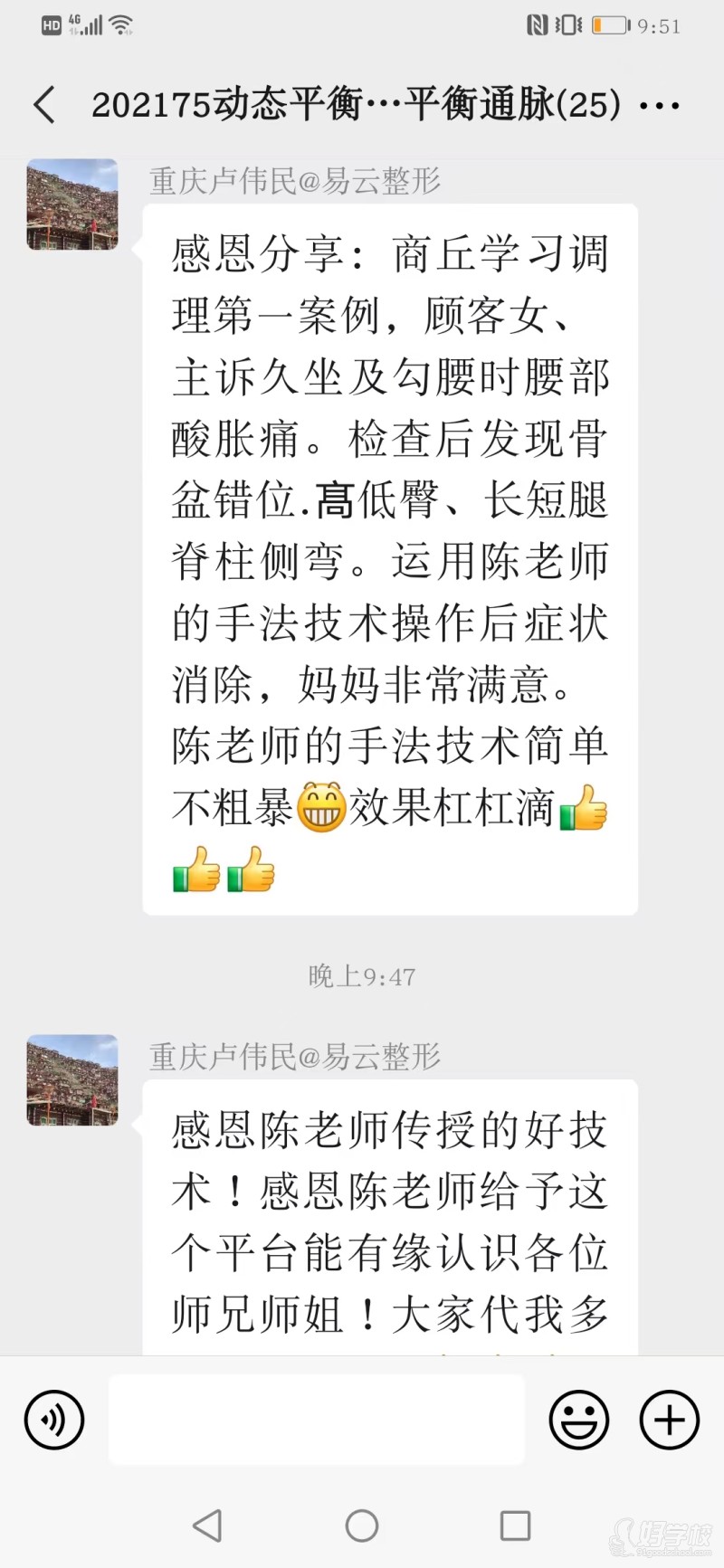Open the group chat's more options menu
Viewport: 724px width, 1568px height.
659,106
